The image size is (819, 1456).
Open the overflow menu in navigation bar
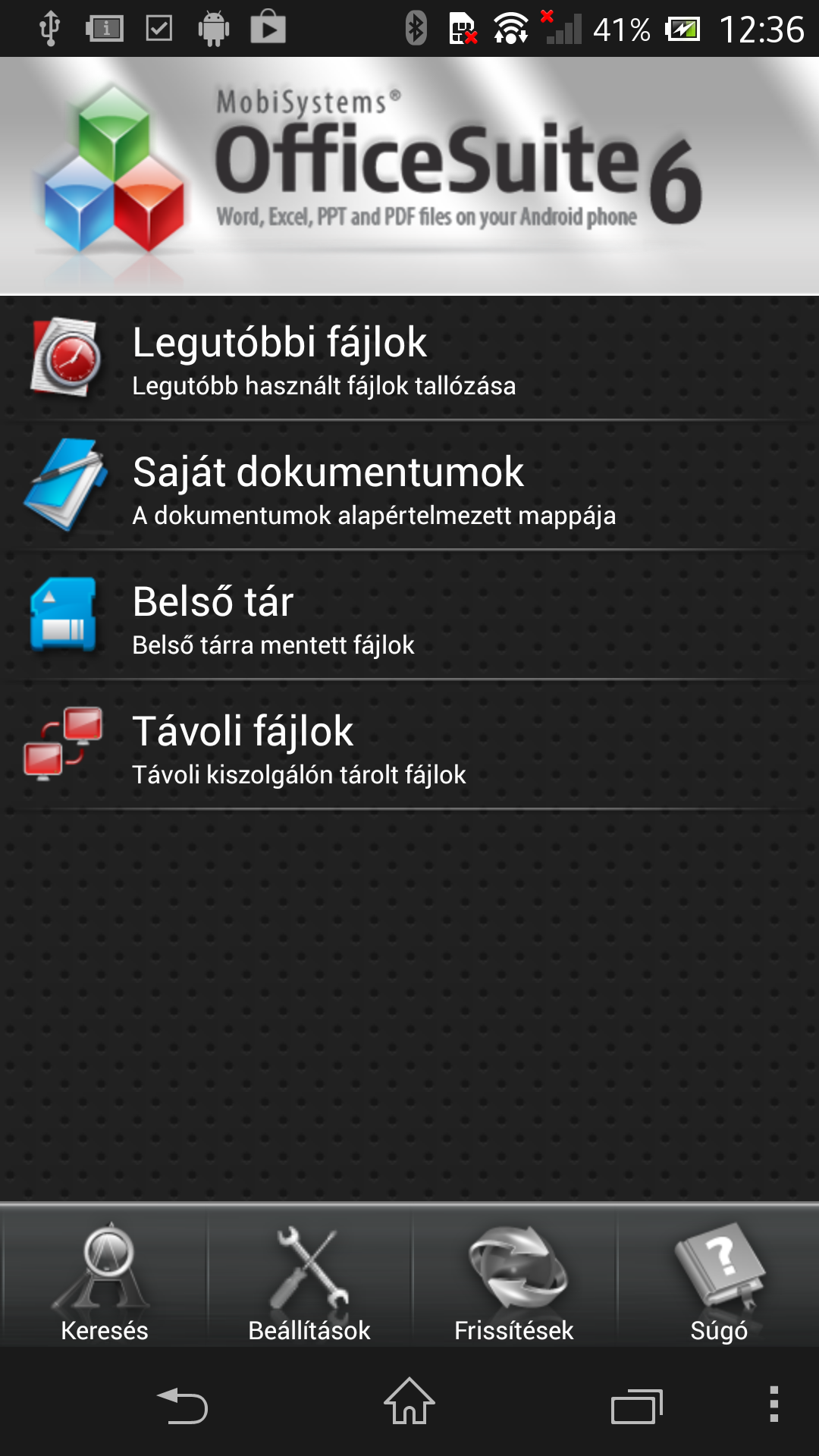pos(773,1404)
